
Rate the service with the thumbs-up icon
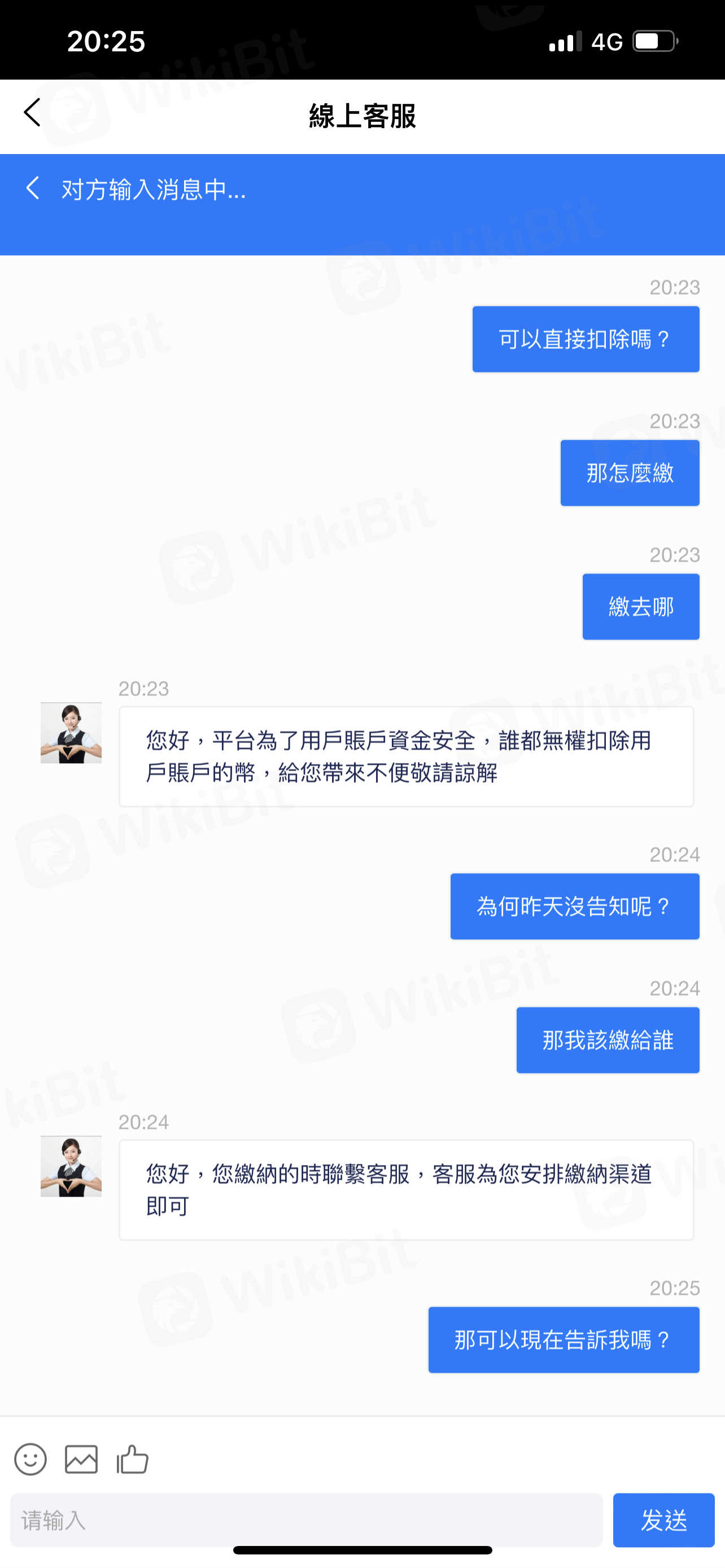[x=133, y=1459]
